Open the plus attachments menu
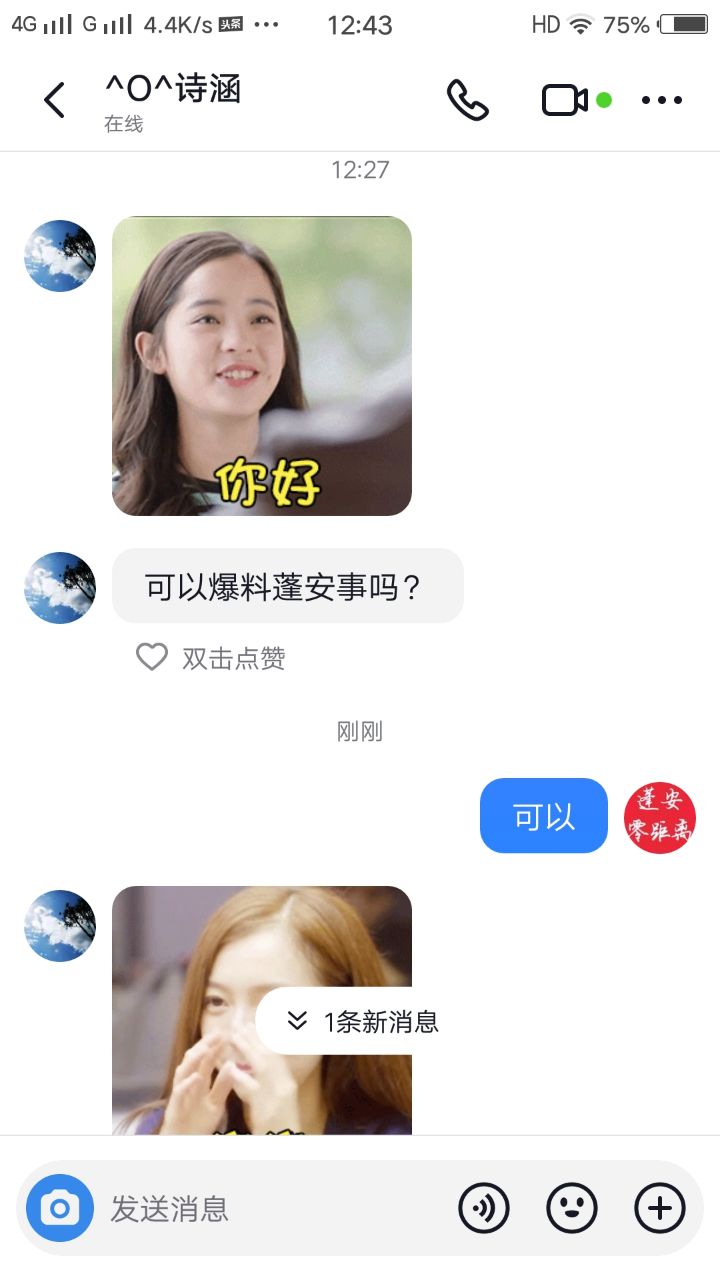Viewport: 720px width, 1280px height. click(x=660, y=1208)
